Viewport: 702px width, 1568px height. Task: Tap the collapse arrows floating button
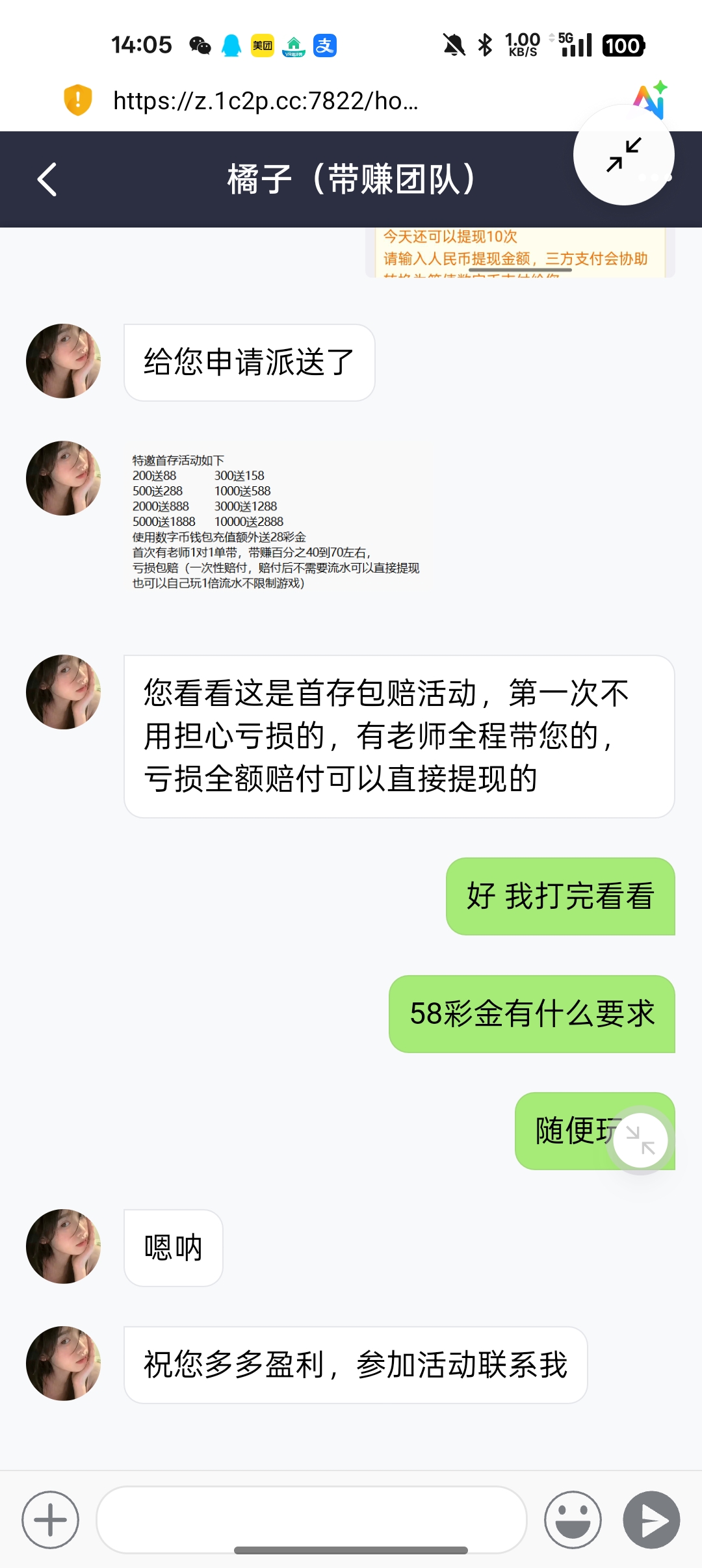623,155
